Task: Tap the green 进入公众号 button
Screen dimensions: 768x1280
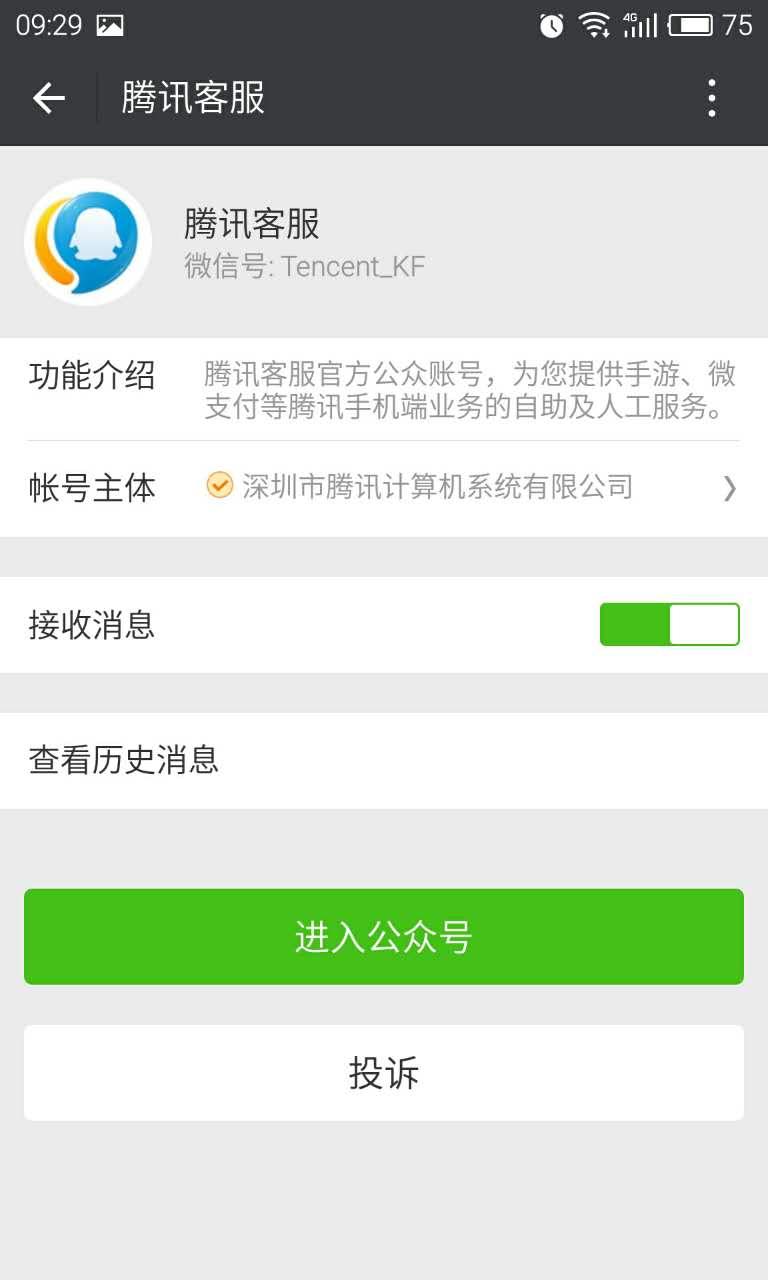Action: pos(384,937)
